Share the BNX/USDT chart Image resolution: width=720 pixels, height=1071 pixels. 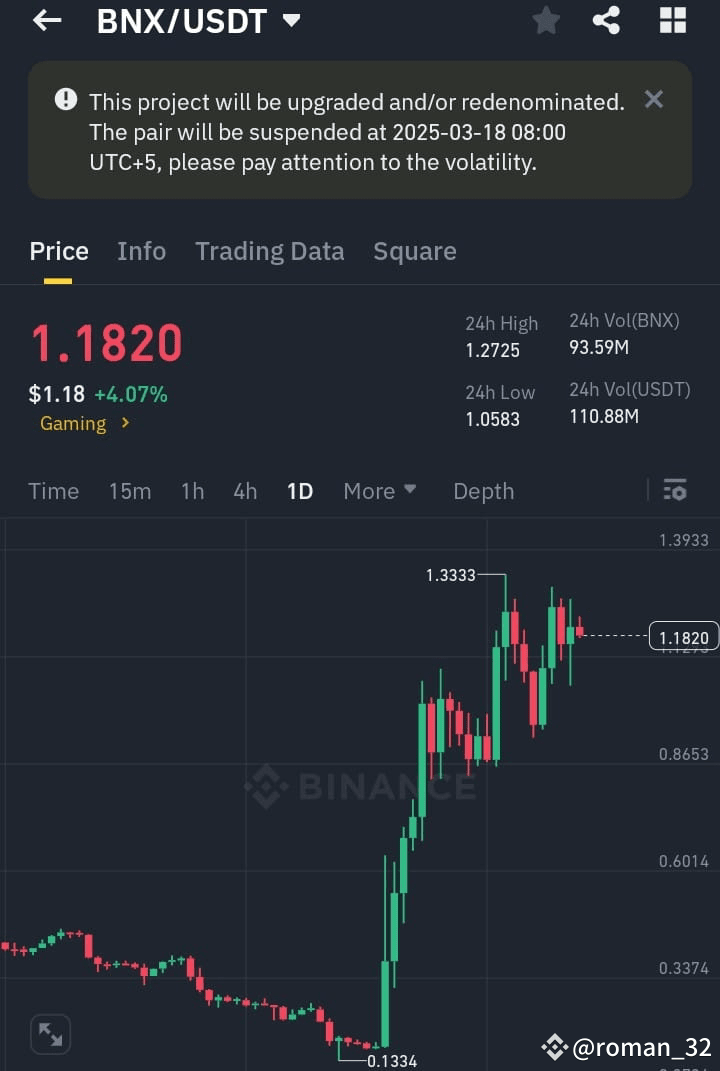click(606, 19)
